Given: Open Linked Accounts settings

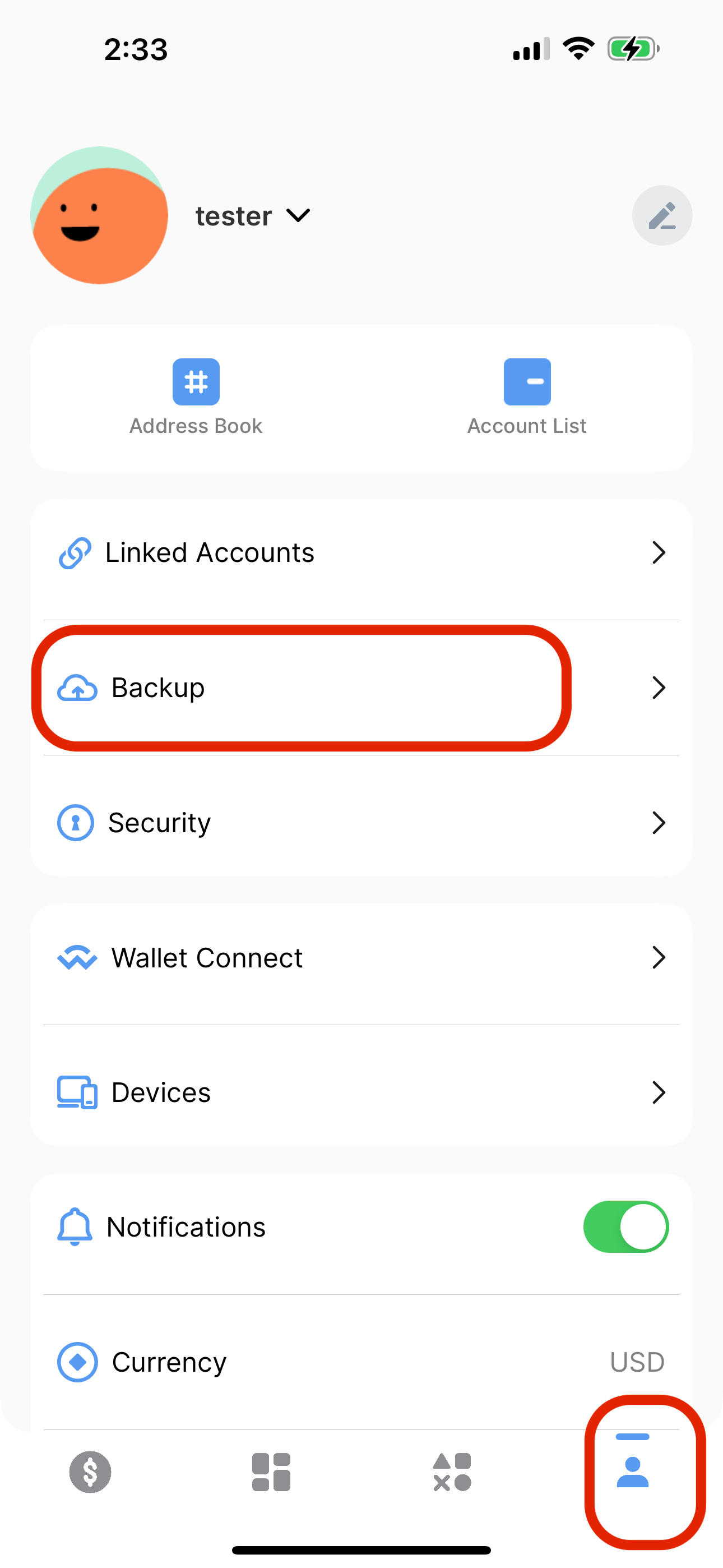Looking at the screenshot, I should click(361, 553).
